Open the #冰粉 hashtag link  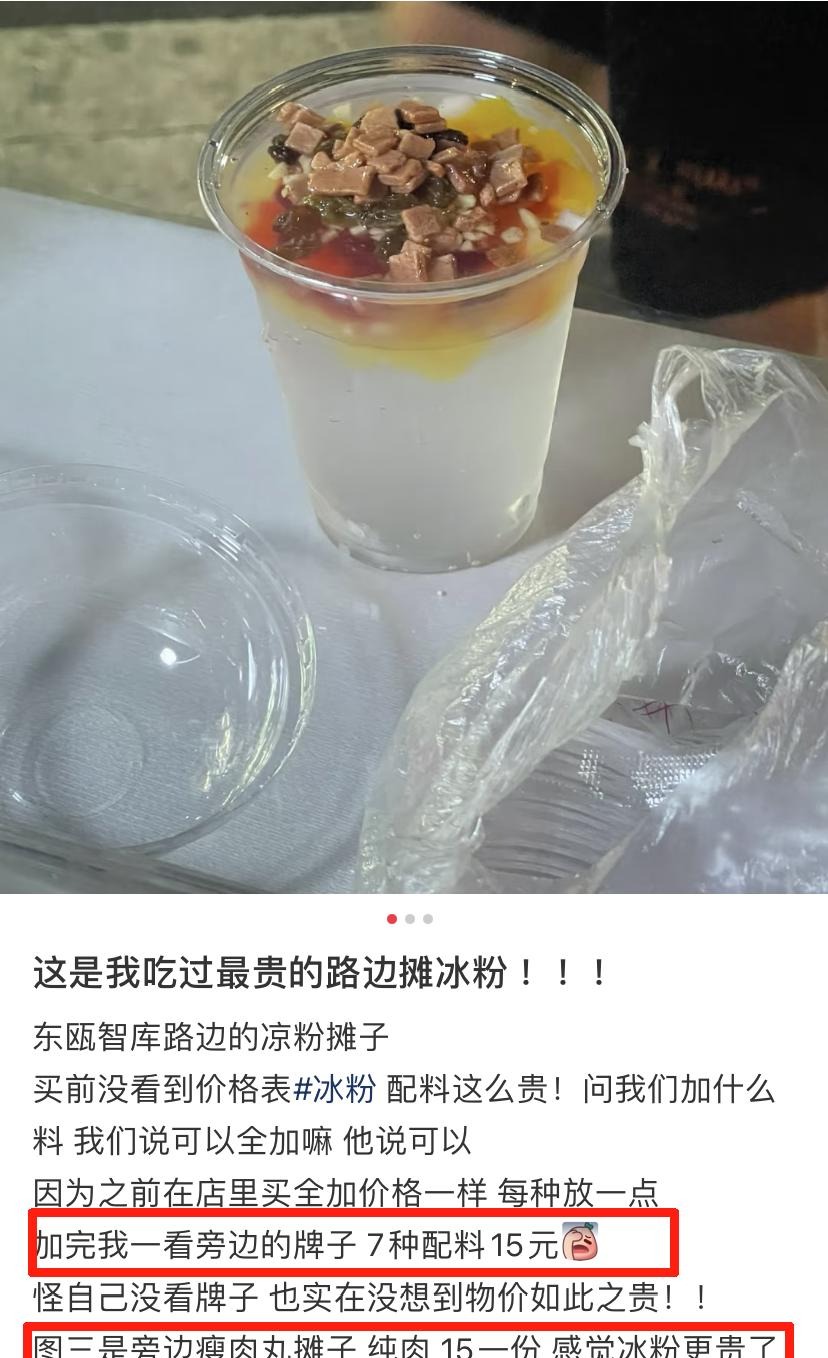(x=335, y=1089)
